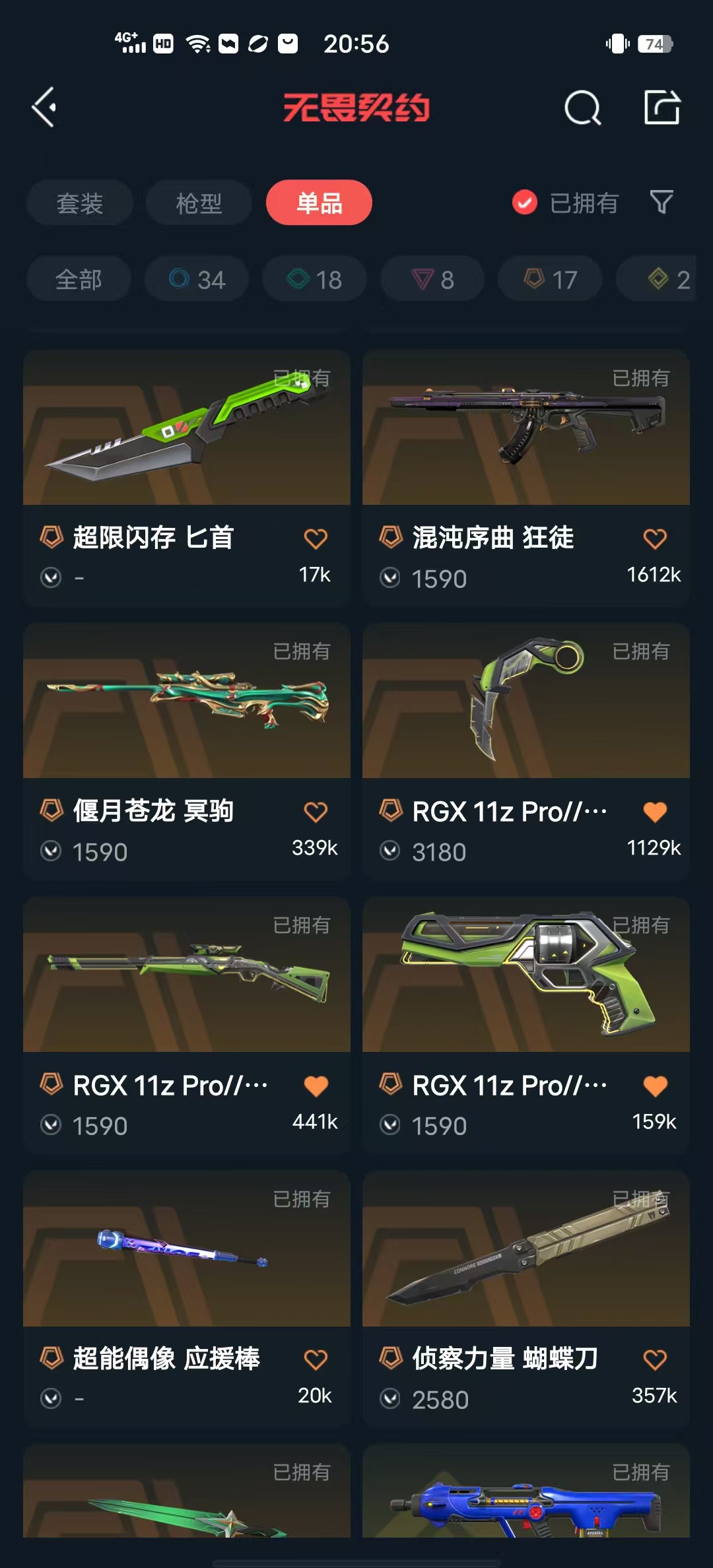The image size is (713, 1568).
Task: Switch to the 套装 tab
Action: coord(80,203)
